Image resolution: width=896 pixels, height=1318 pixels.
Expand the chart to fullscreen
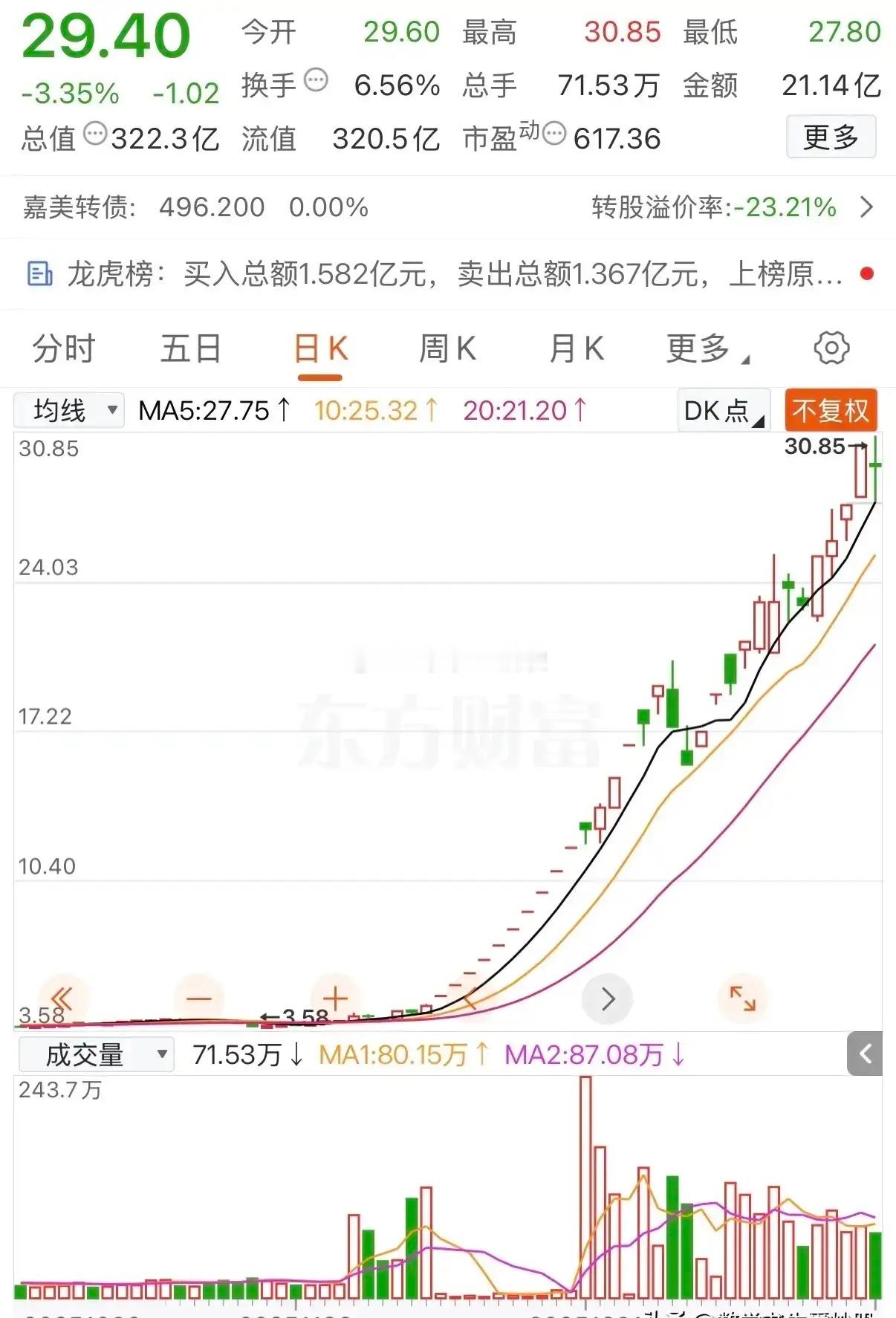[x=742, y=999]
